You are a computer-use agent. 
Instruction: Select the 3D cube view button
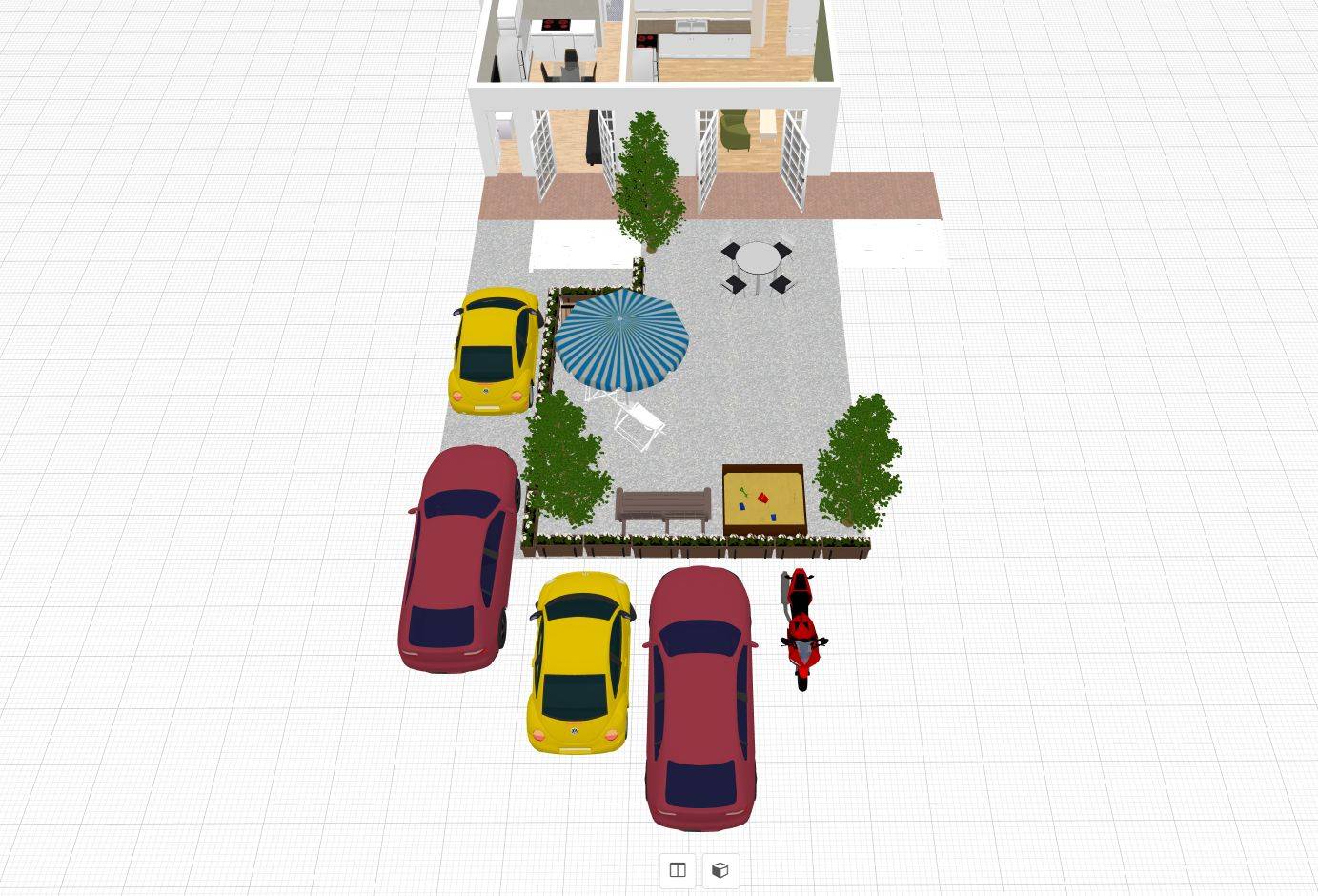tap(720, 870)
